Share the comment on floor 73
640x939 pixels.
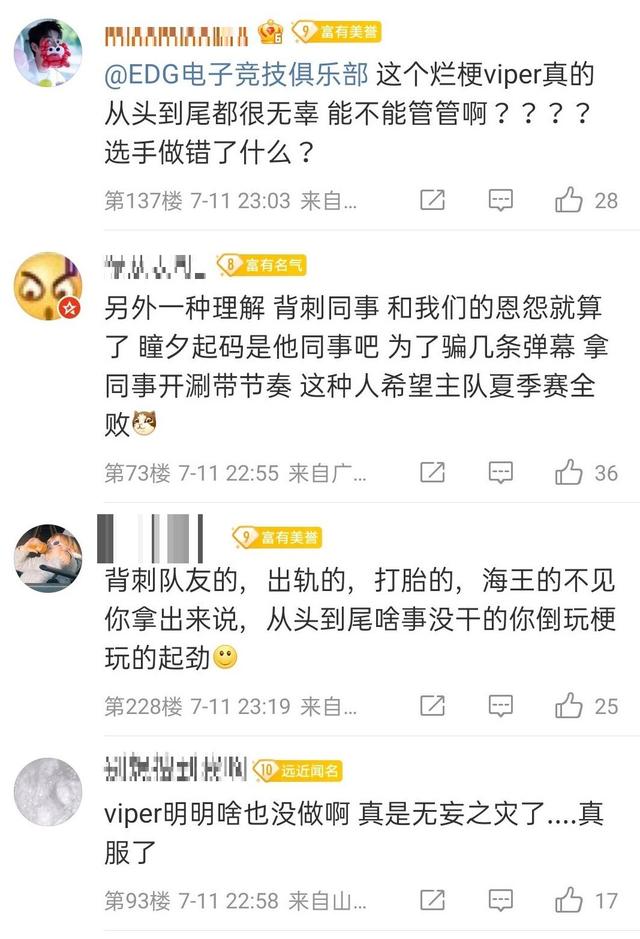coord(432,472)
